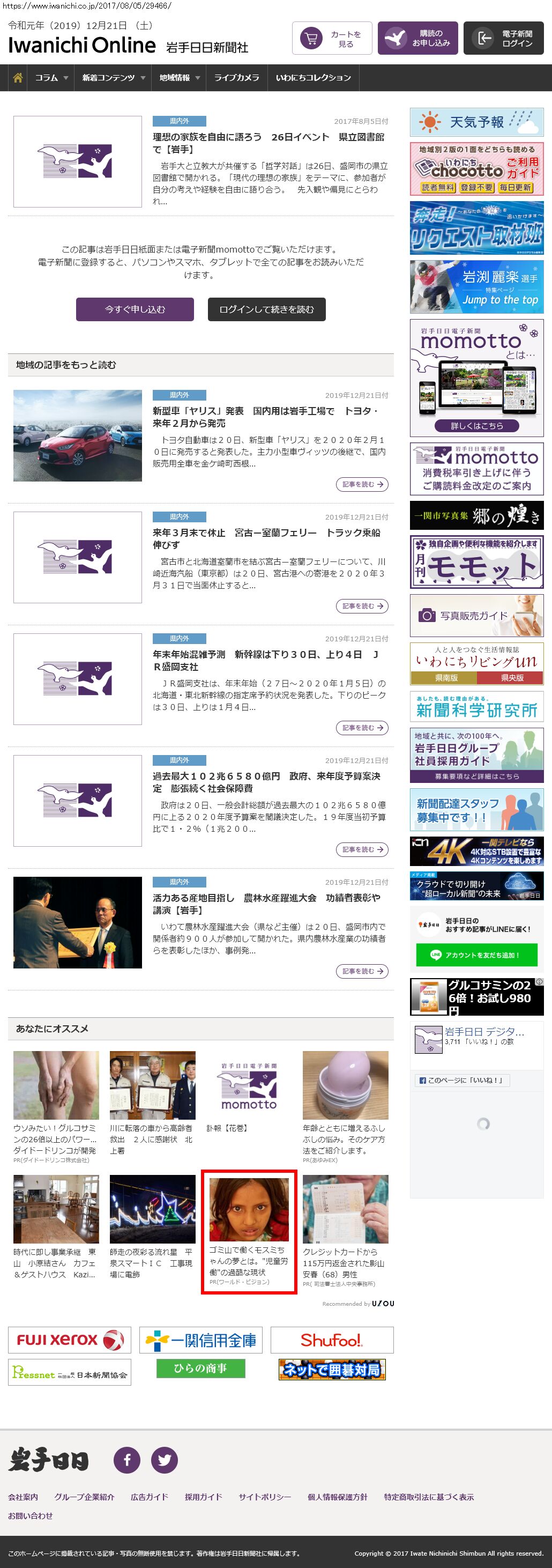Read more on the ヤリス article

click(362, 485)
